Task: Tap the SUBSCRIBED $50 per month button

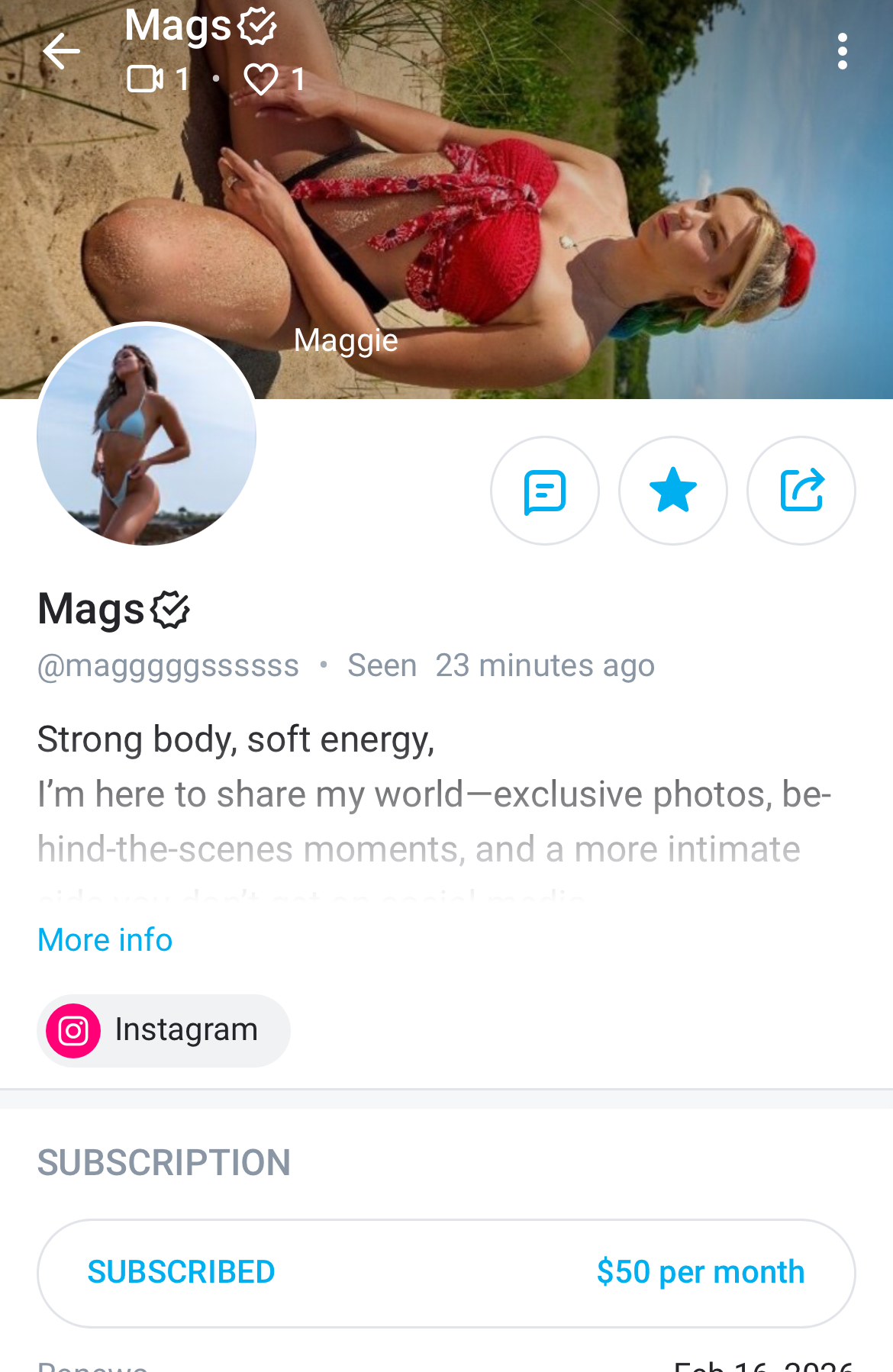Action: (446, 1273)
